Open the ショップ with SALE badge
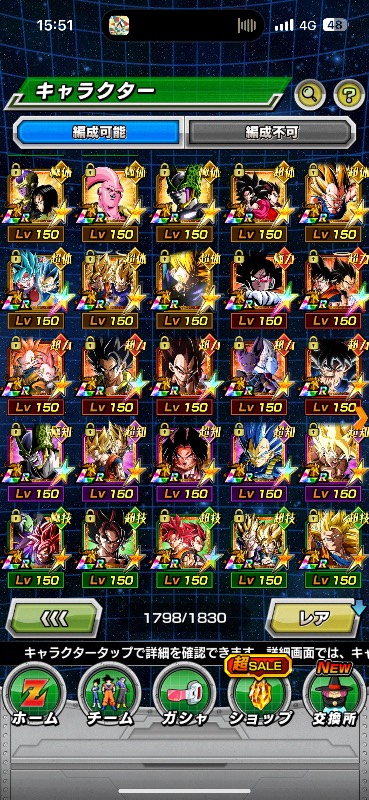The width and height of the screenshot is (369, 800). point(259,693)
